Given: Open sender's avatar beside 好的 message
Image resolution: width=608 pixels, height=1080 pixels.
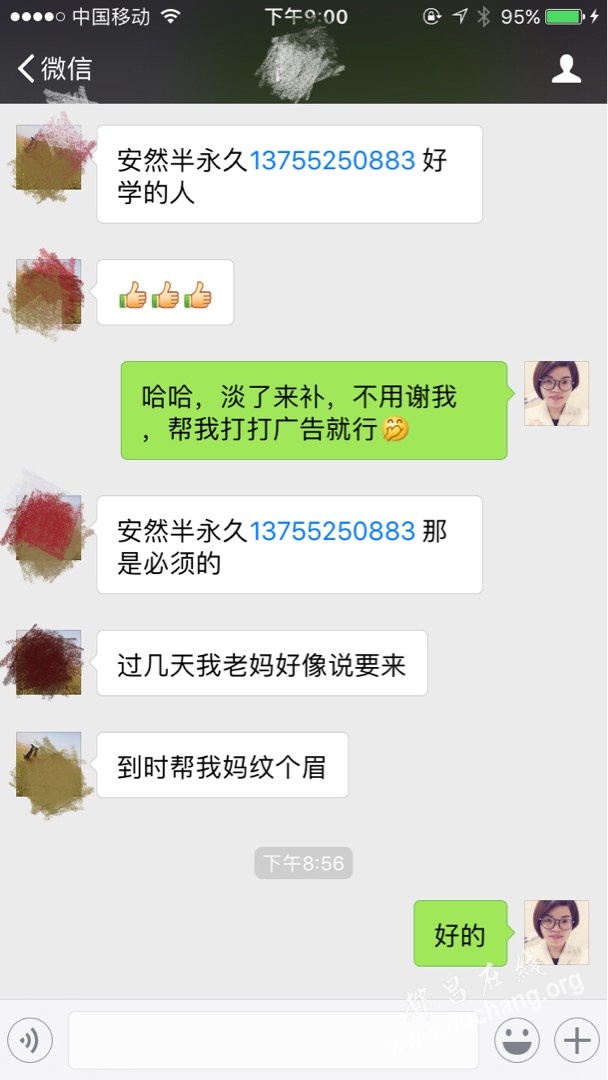Looking at the screenshot, I should pos(556,932).
